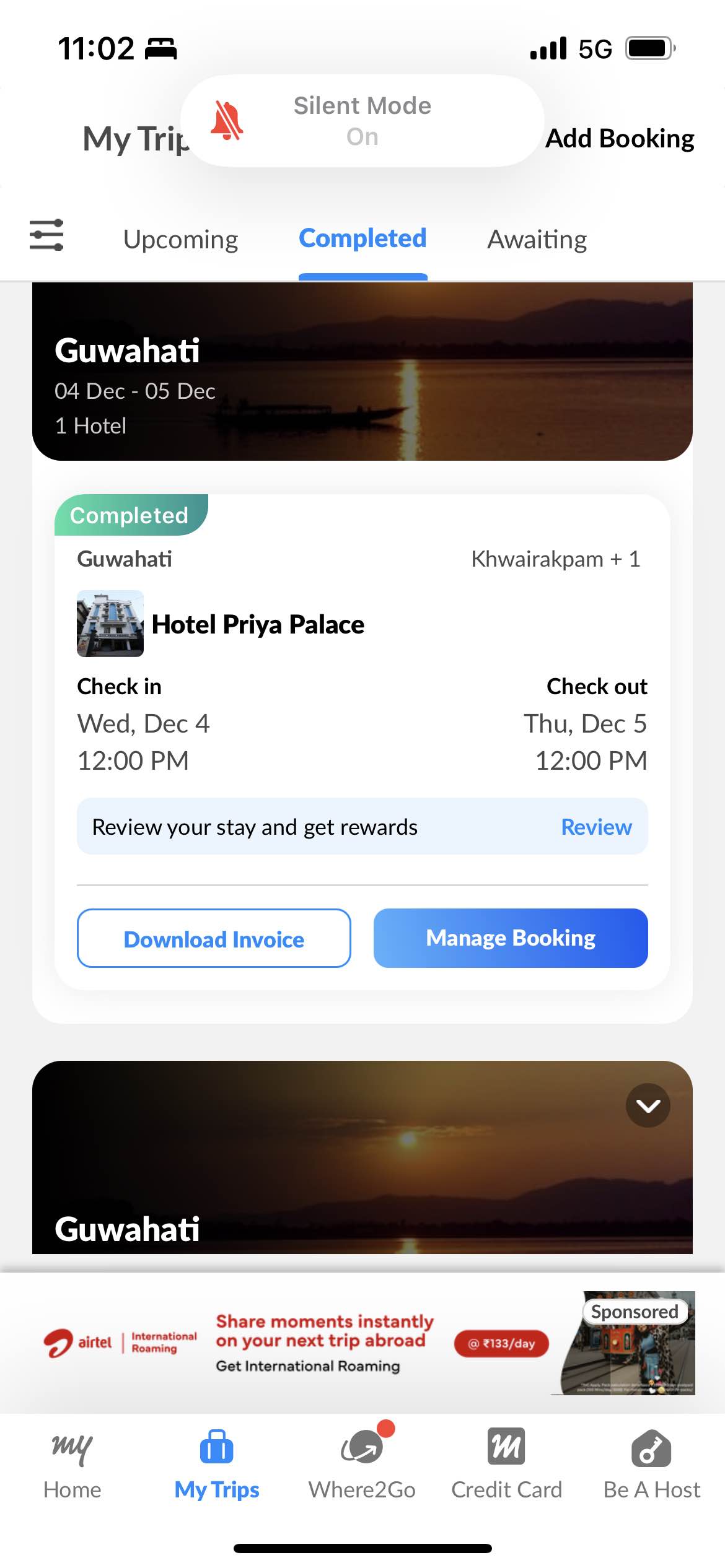Show trips in the Awaiting tab

pos(537,239)
